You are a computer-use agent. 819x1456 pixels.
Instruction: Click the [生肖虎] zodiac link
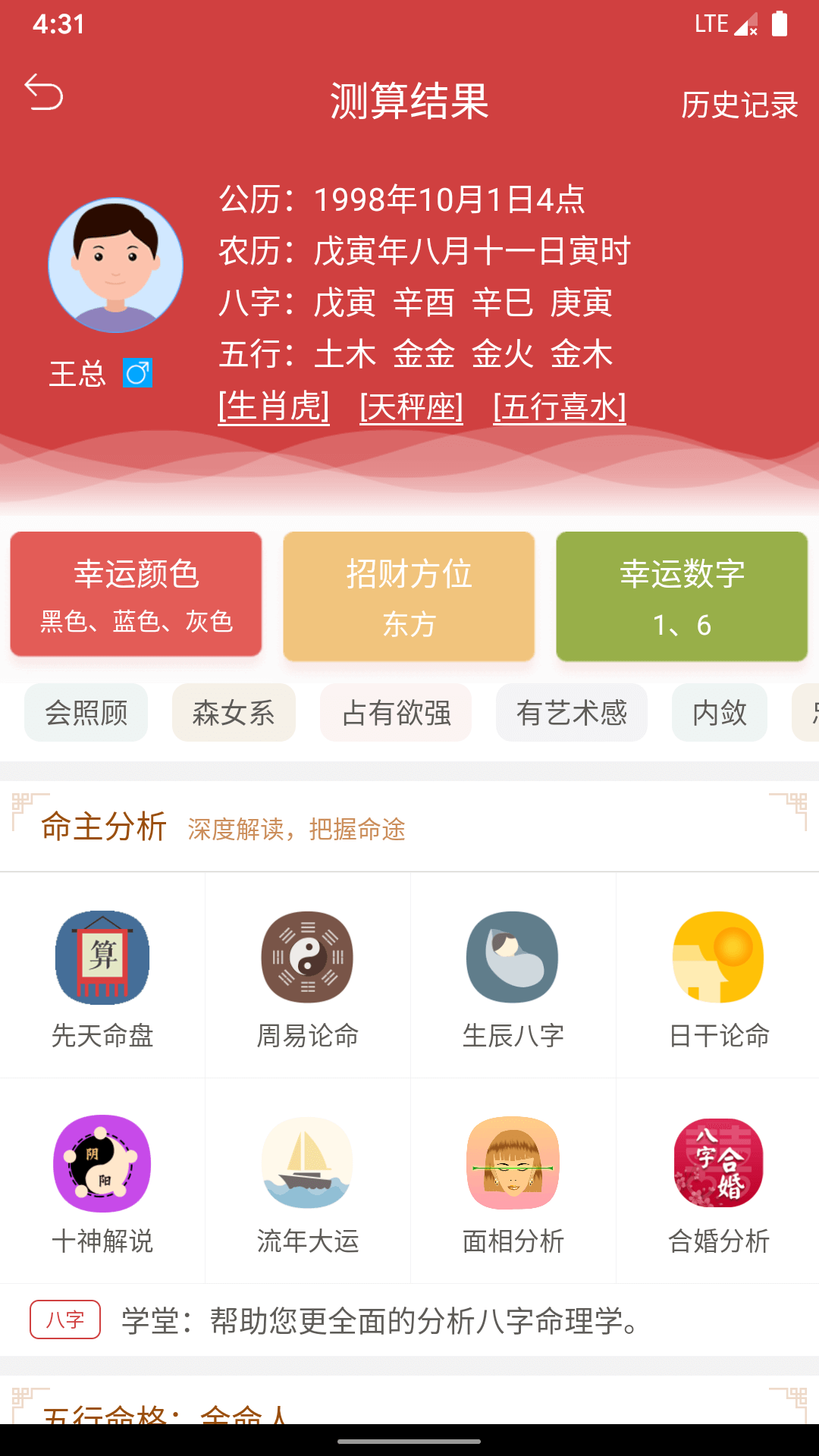(x=271, y=406)
